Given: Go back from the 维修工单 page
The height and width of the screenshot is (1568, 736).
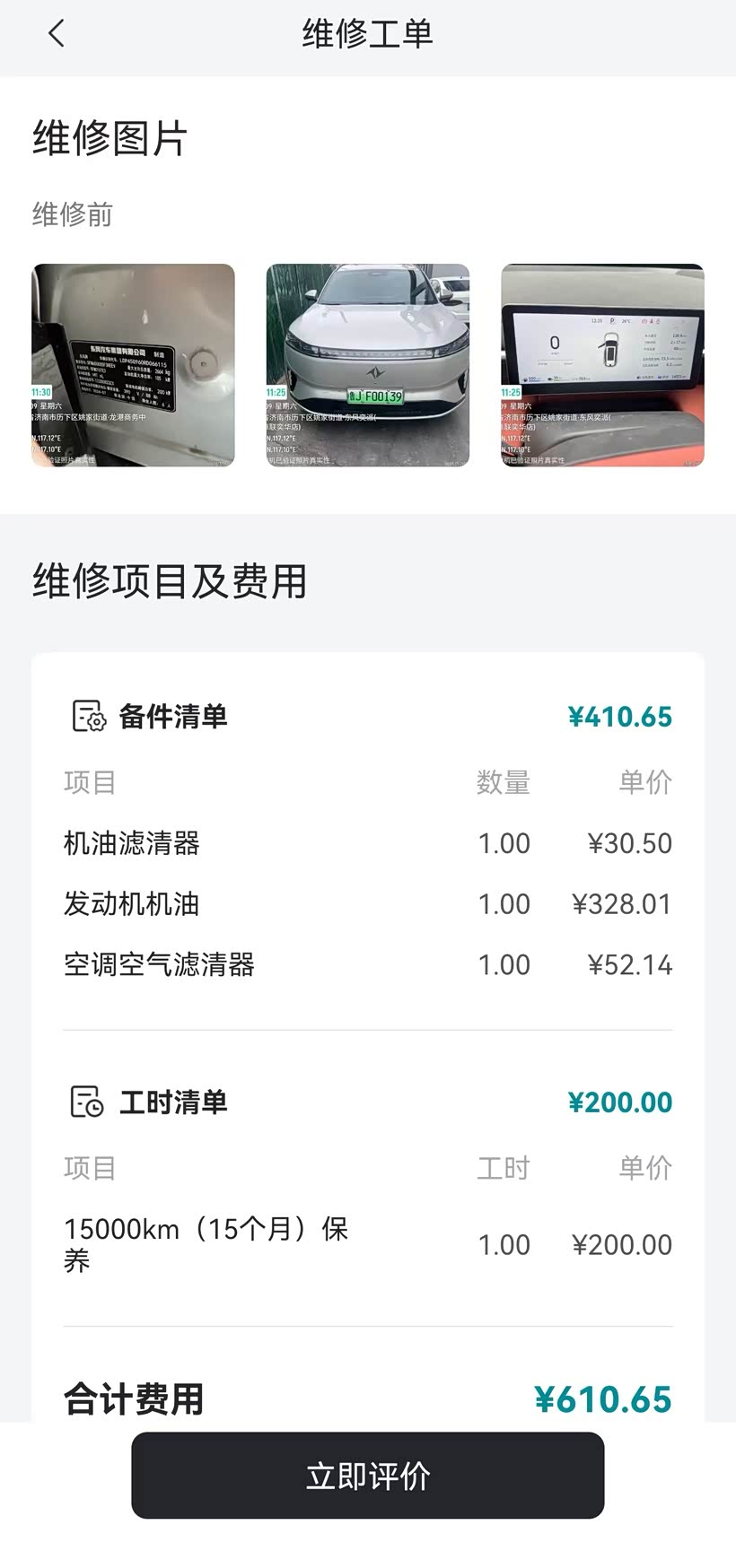Looking at the screenshot, I should point(57,34).
